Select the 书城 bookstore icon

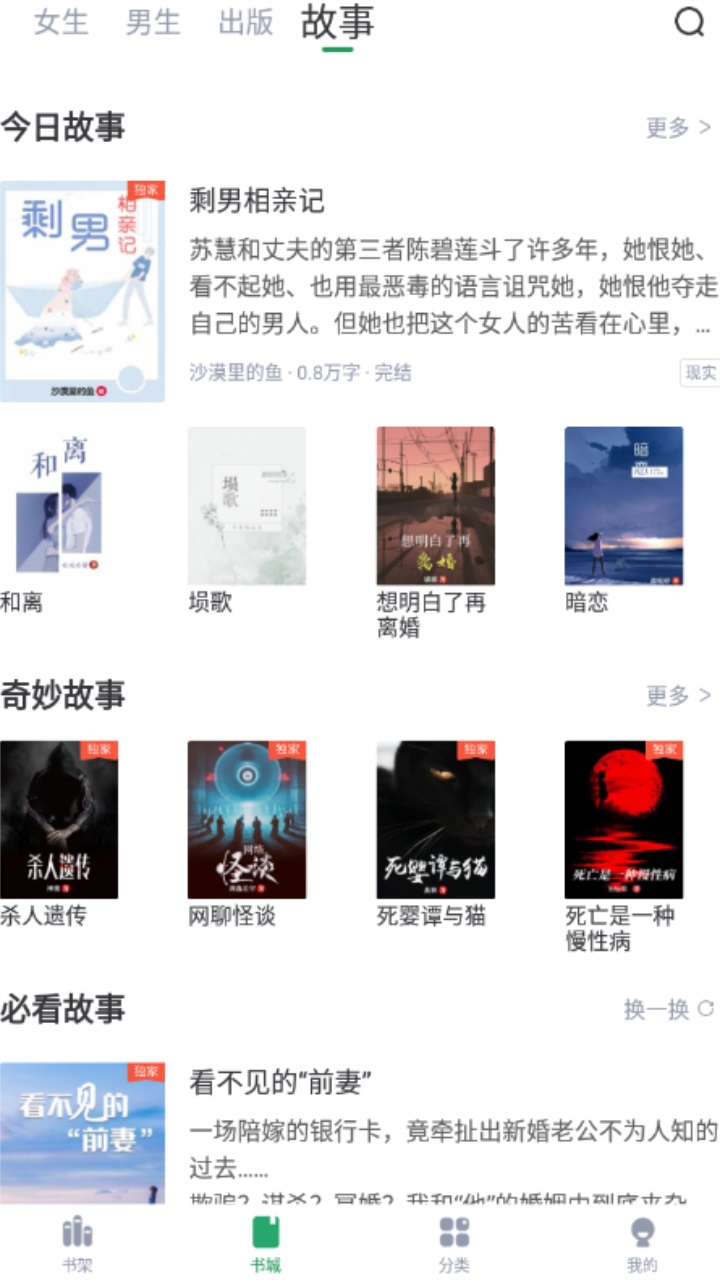pos(264,1238)
